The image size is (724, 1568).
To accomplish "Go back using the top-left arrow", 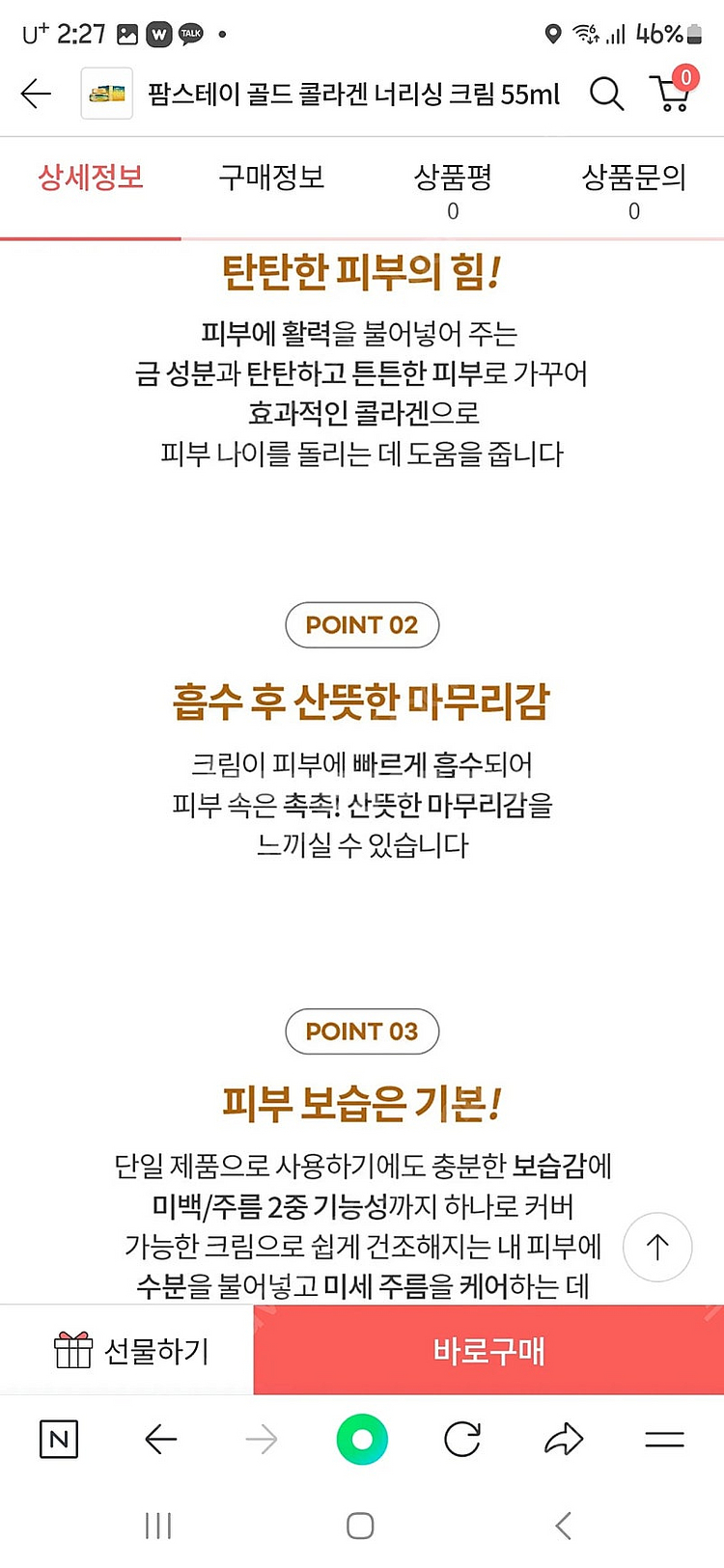I will click(35, 95).
